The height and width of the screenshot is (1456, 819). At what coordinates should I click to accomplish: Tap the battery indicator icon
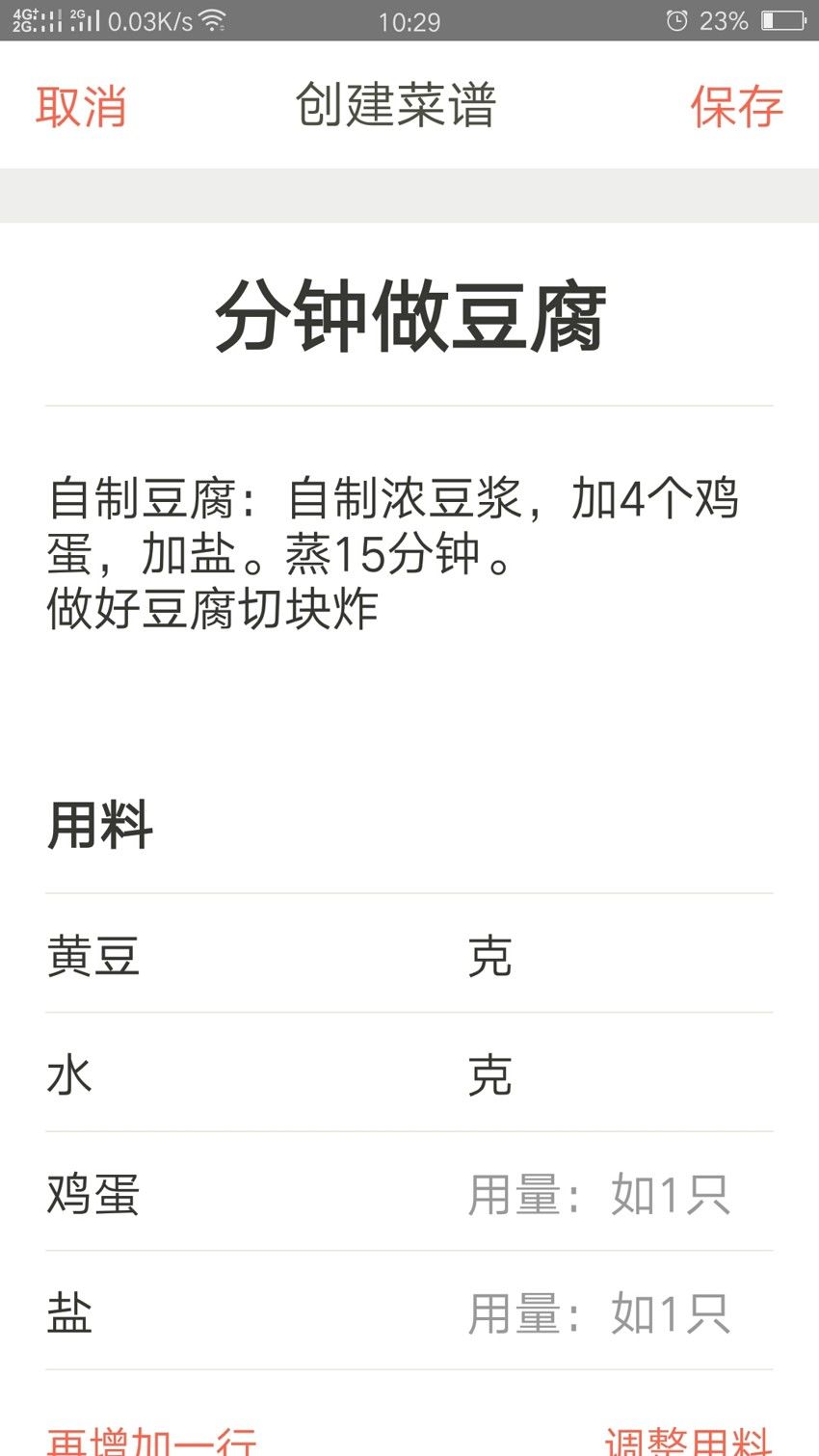click(782, 19)
